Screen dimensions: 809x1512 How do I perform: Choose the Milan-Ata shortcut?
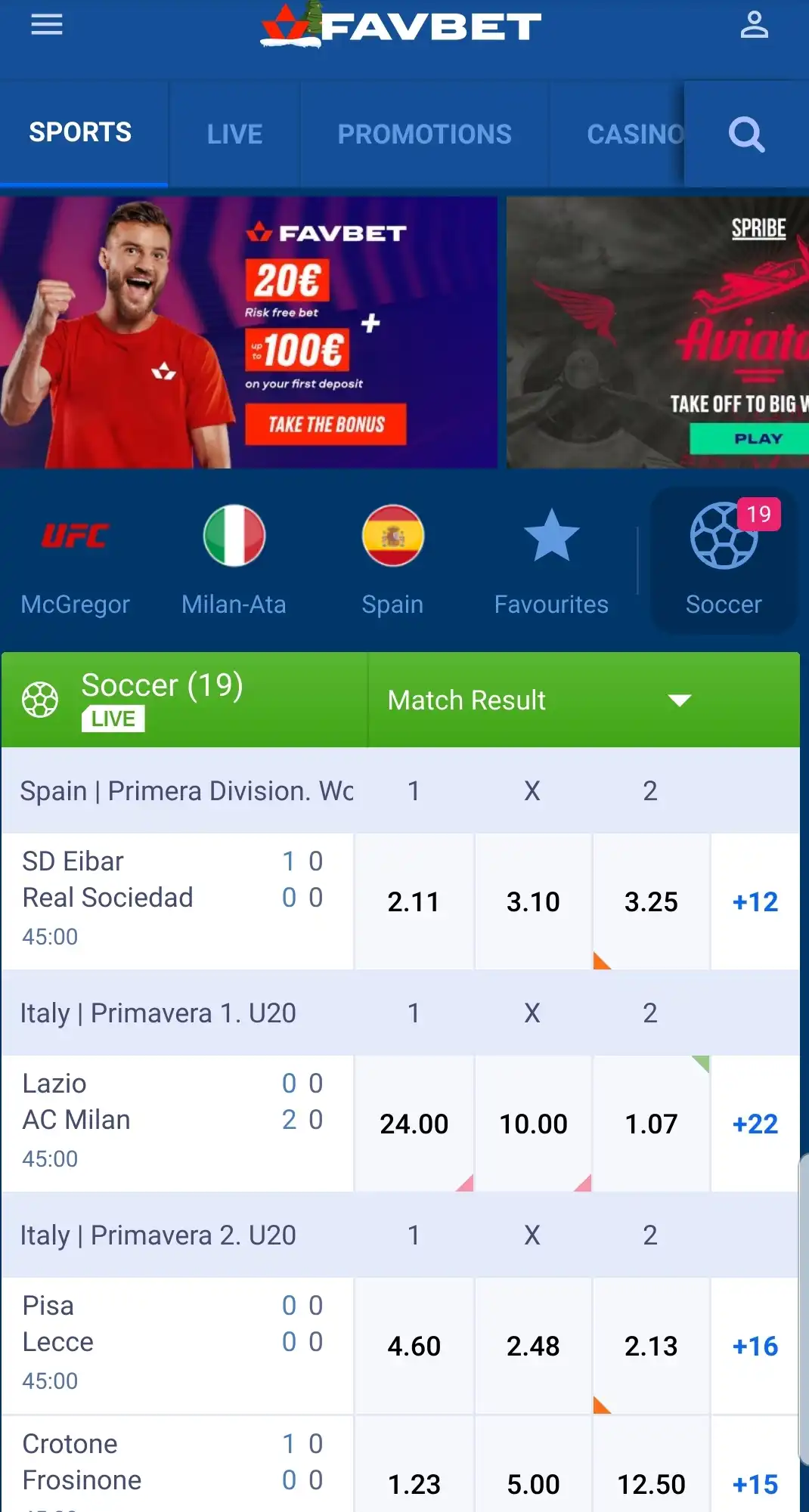pos(234,560)
